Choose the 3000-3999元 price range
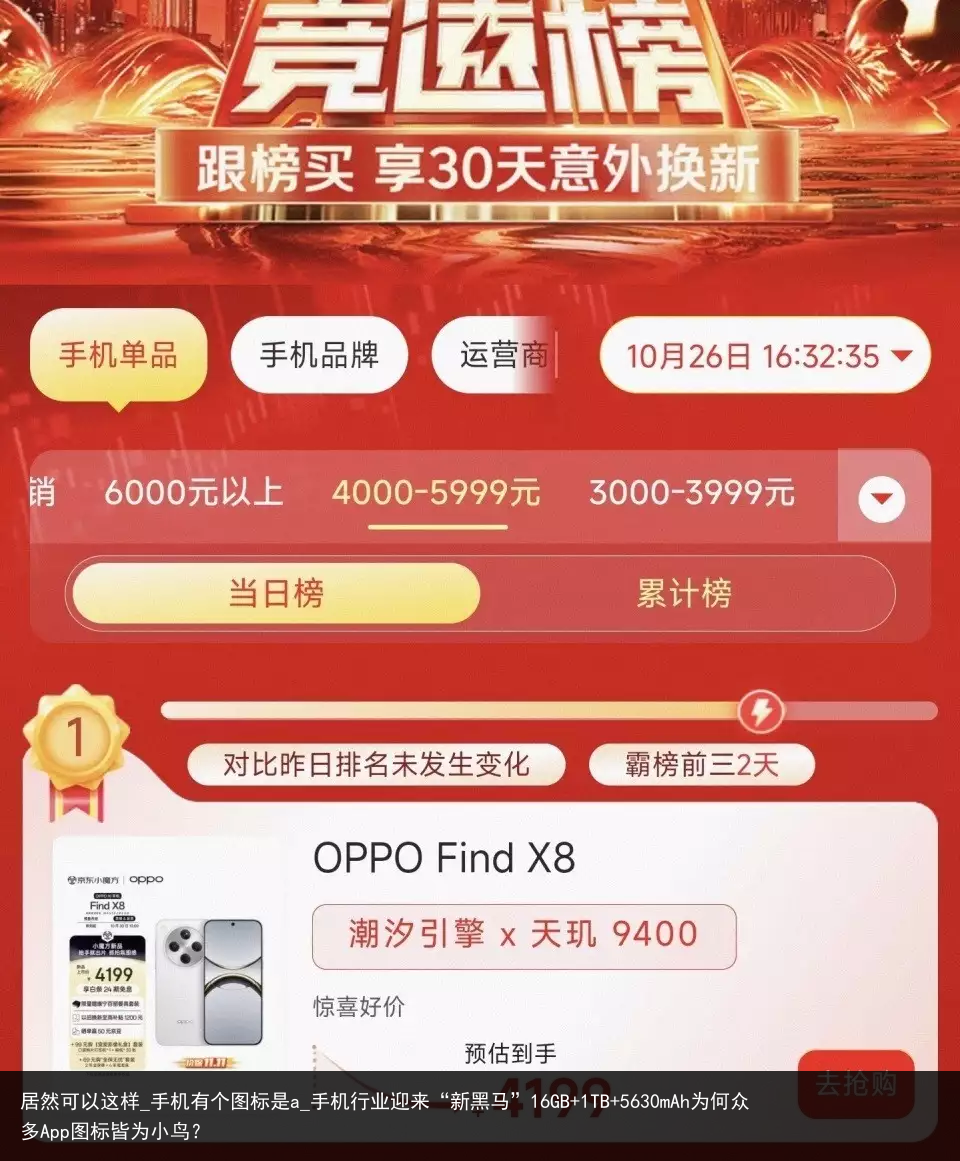The image size is (960, 1161). (692, 492)
